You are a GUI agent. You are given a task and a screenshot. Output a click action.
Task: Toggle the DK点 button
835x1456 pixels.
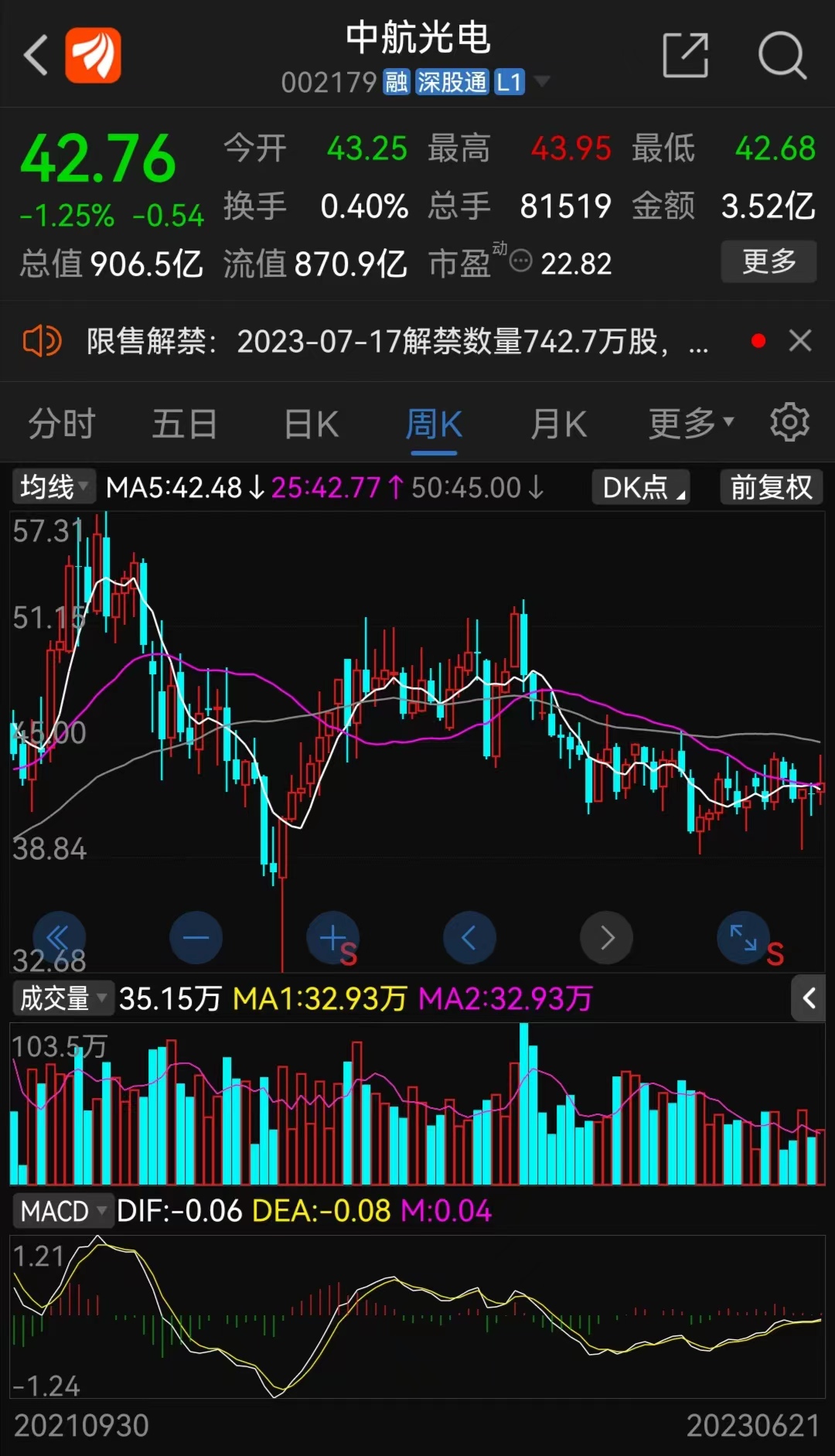[x=641, y=487]
